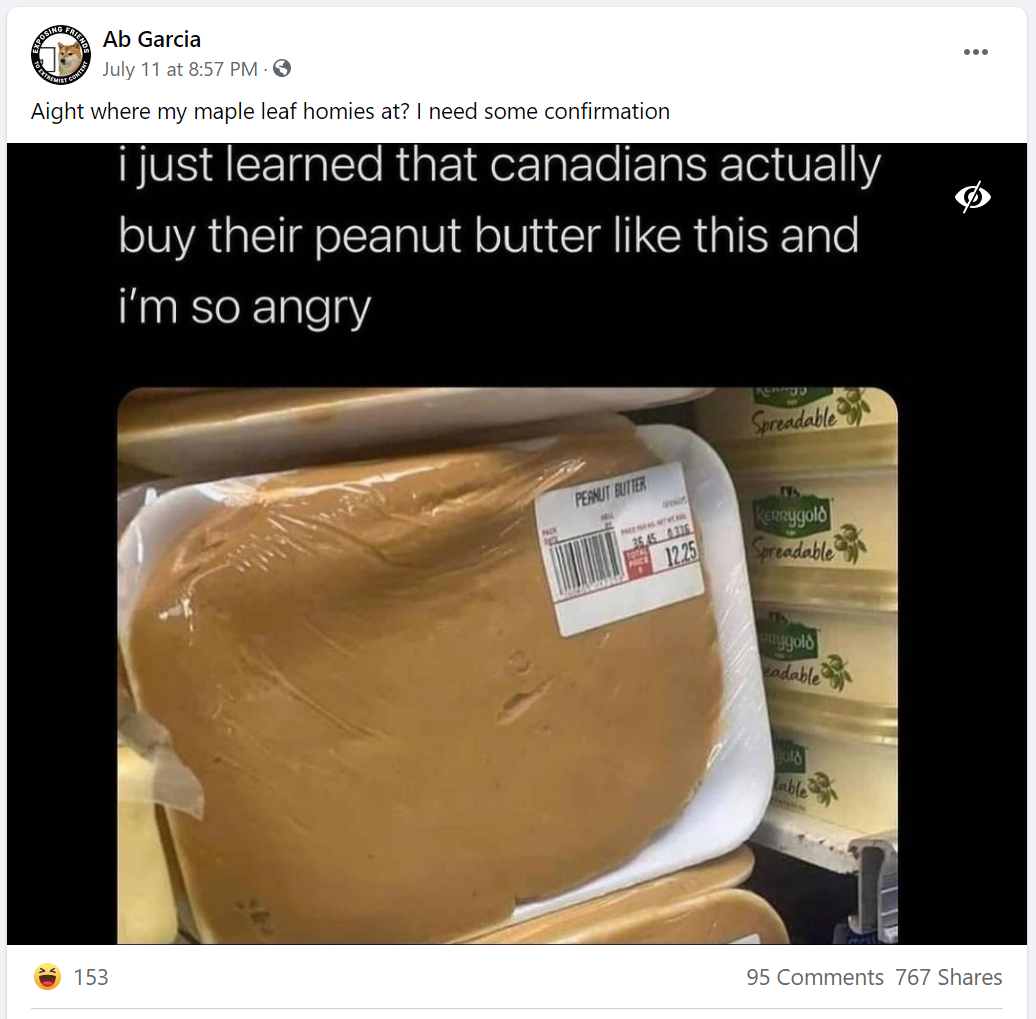Open the July 11 post timestamp

tap(180, 69)
